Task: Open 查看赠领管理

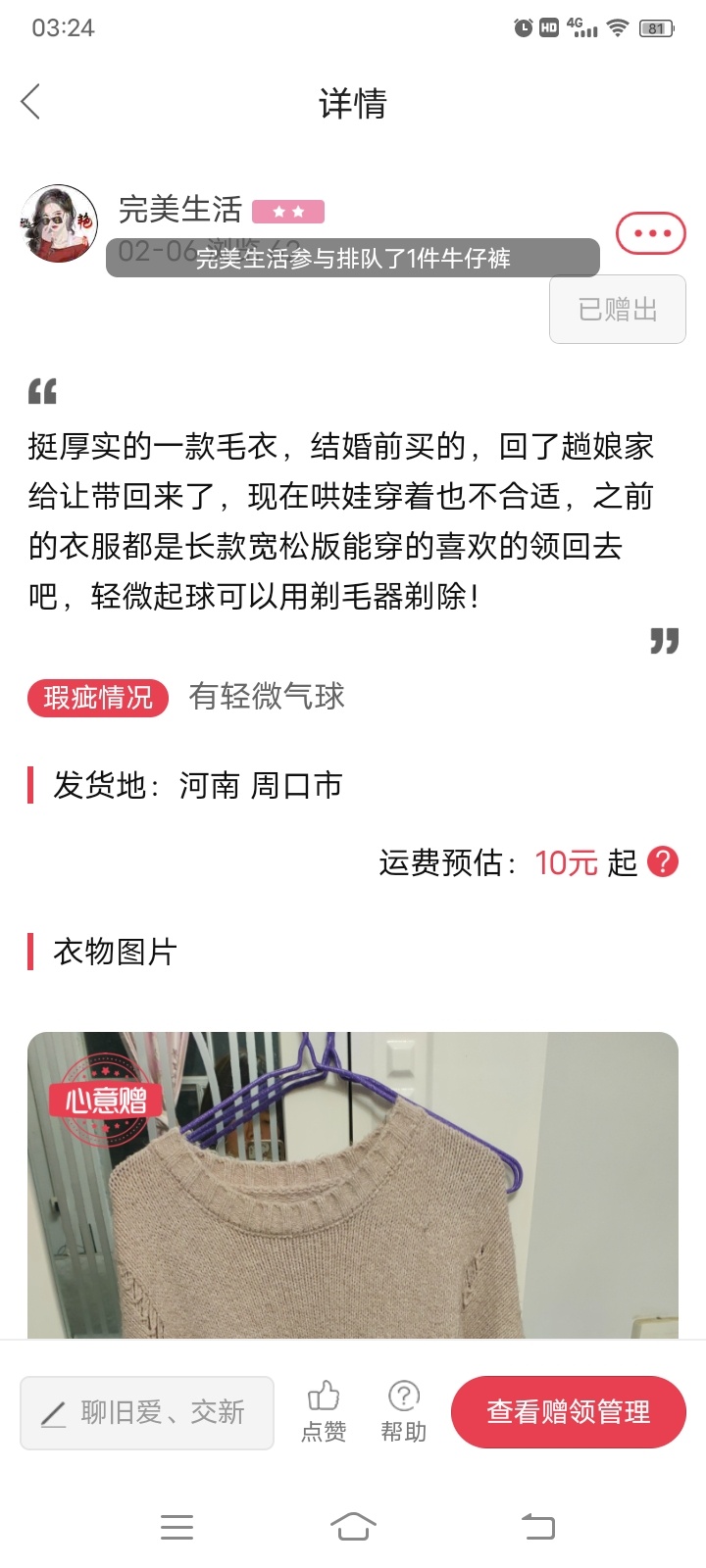Action: [569, 1412]
